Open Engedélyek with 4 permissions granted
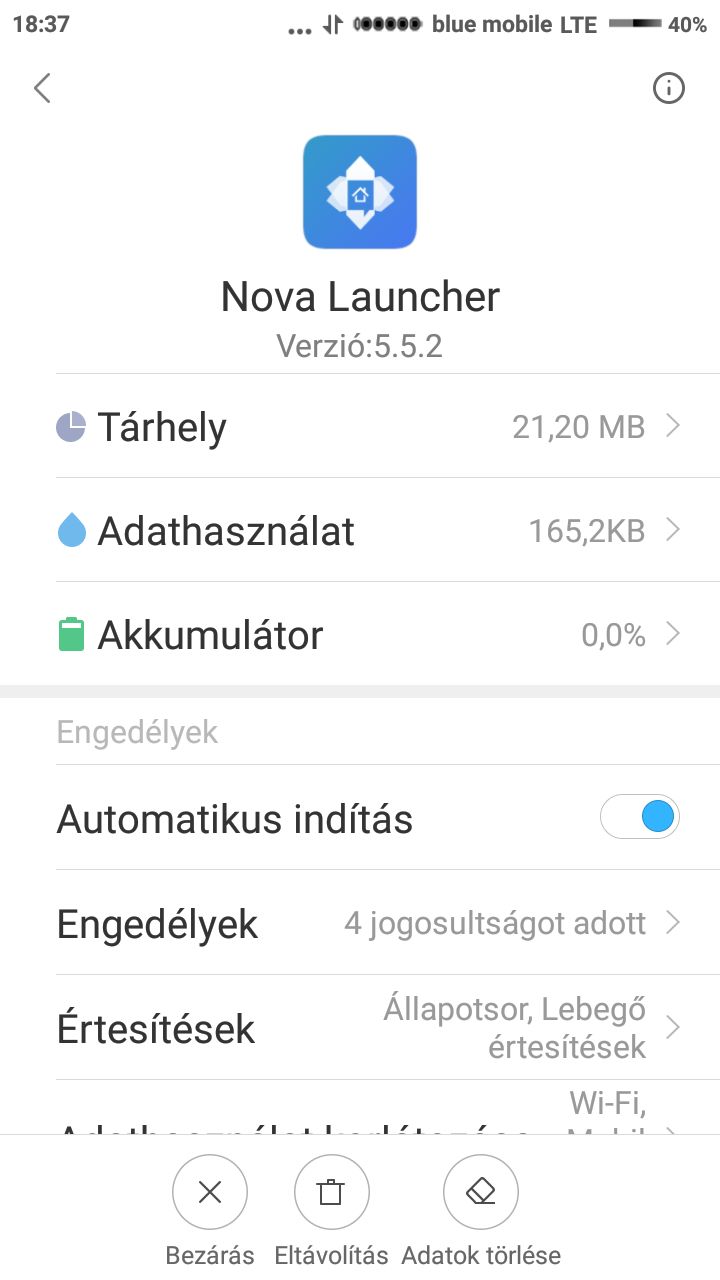Screen dimensions: 720x1280 (360, 923)
